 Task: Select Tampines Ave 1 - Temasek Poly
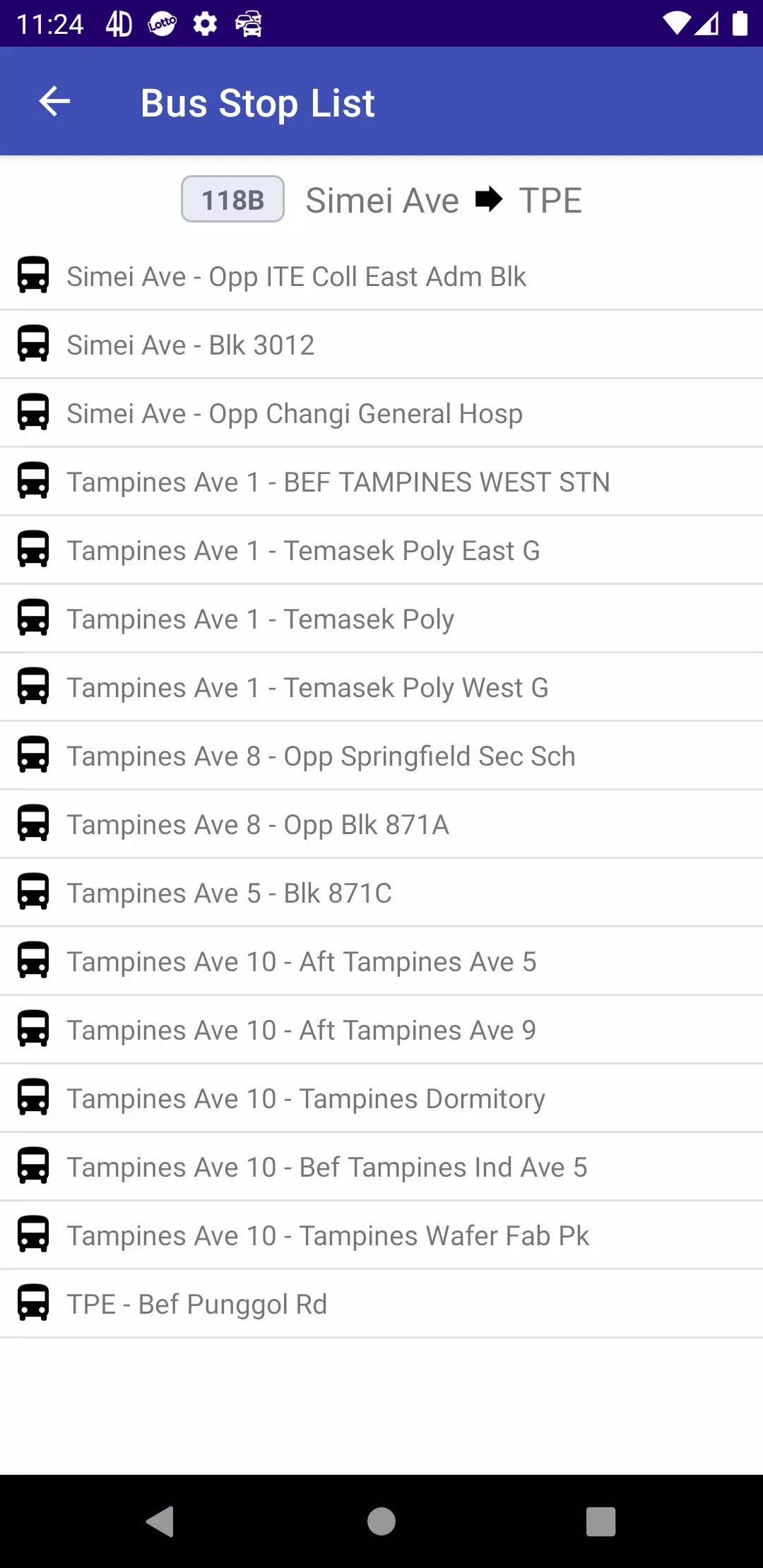(381, 619)
